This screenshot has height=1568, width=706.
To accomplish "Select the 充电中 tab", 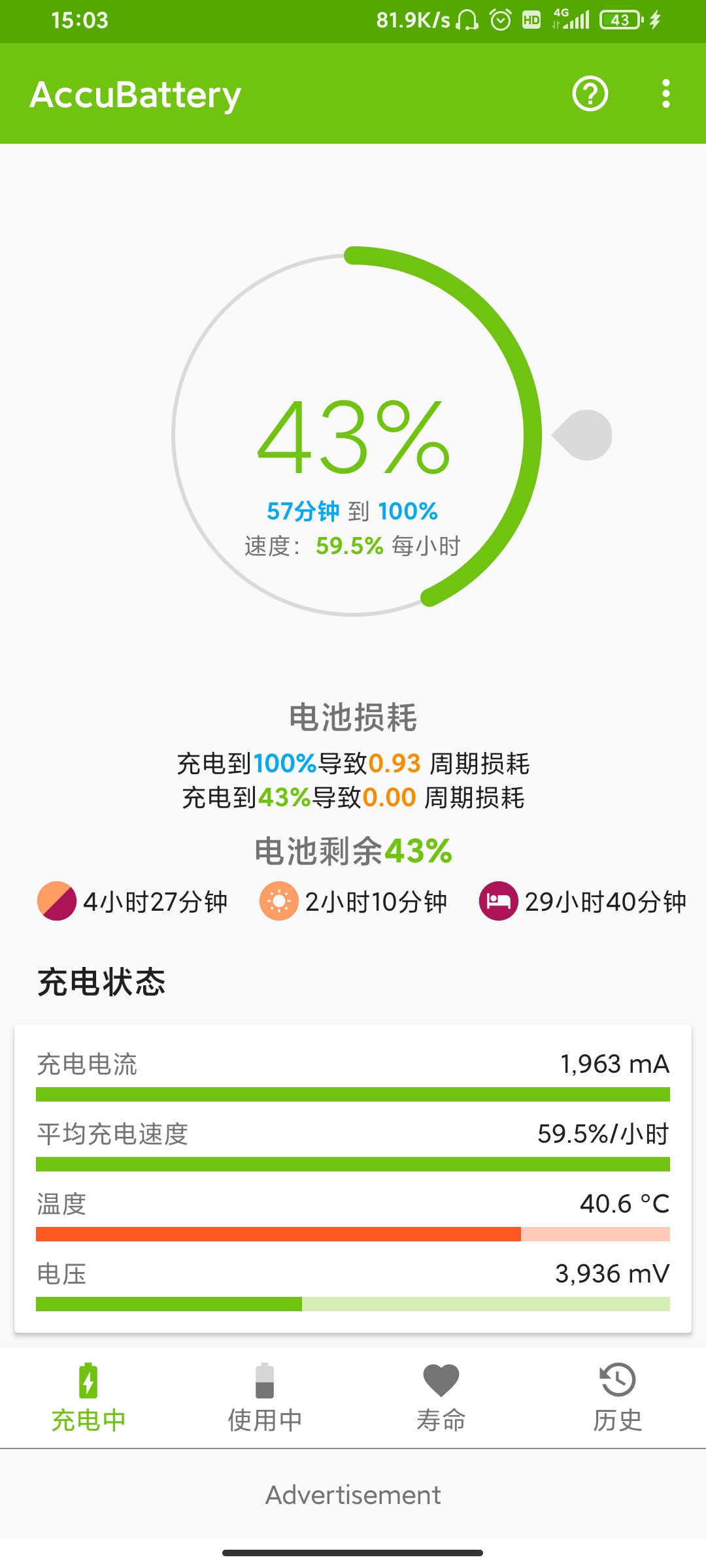I will [88, 1398].
